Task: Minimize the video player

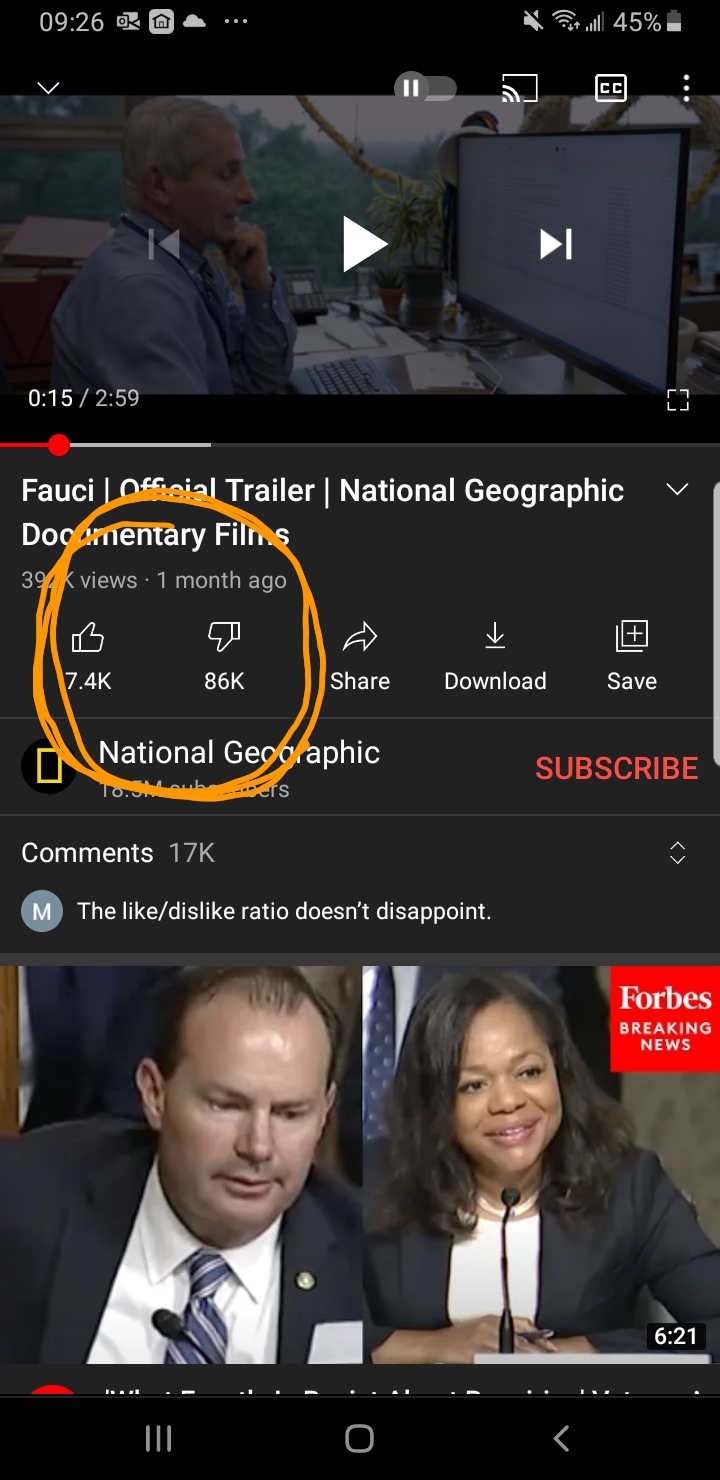Action: point(48,88)
